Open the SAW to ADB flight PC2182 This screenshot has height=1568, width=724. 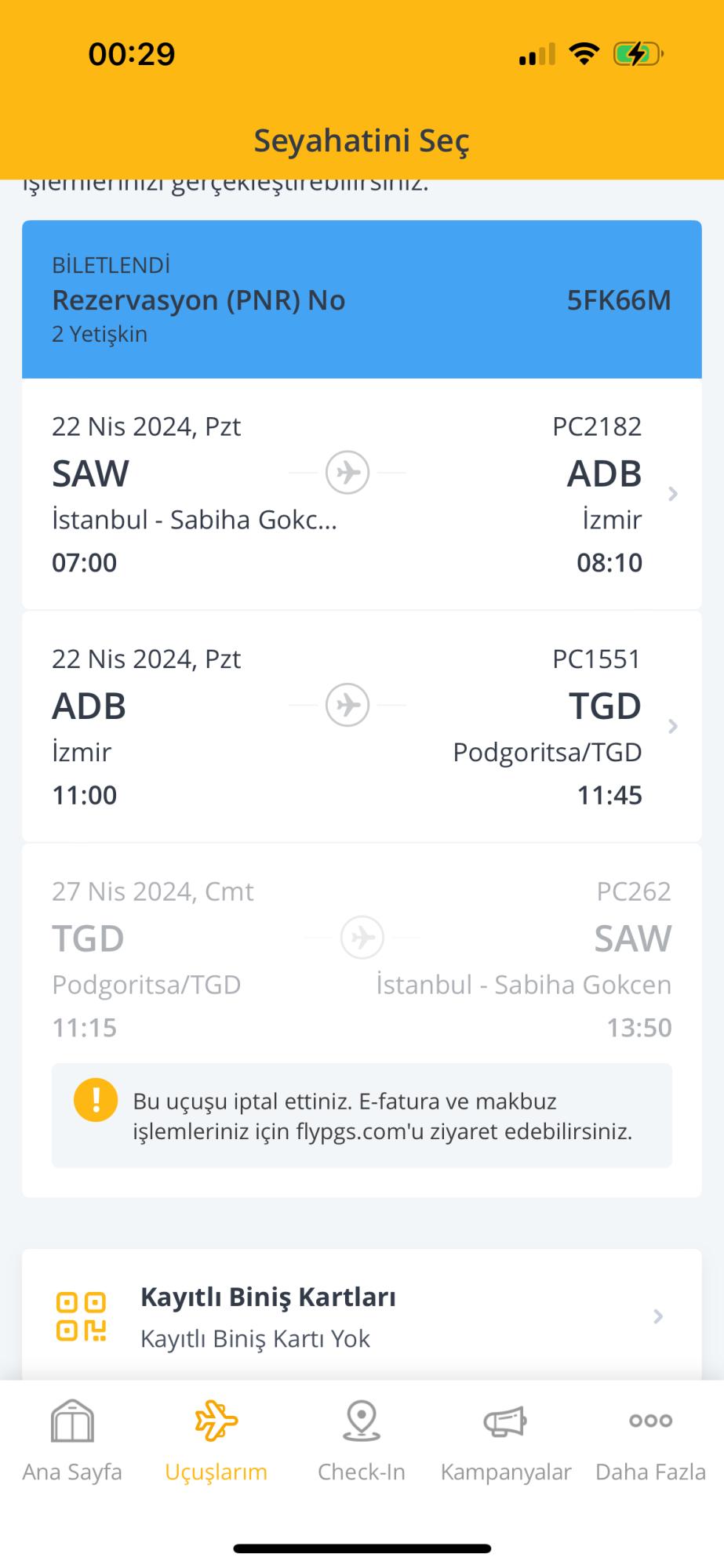[362, 494]
